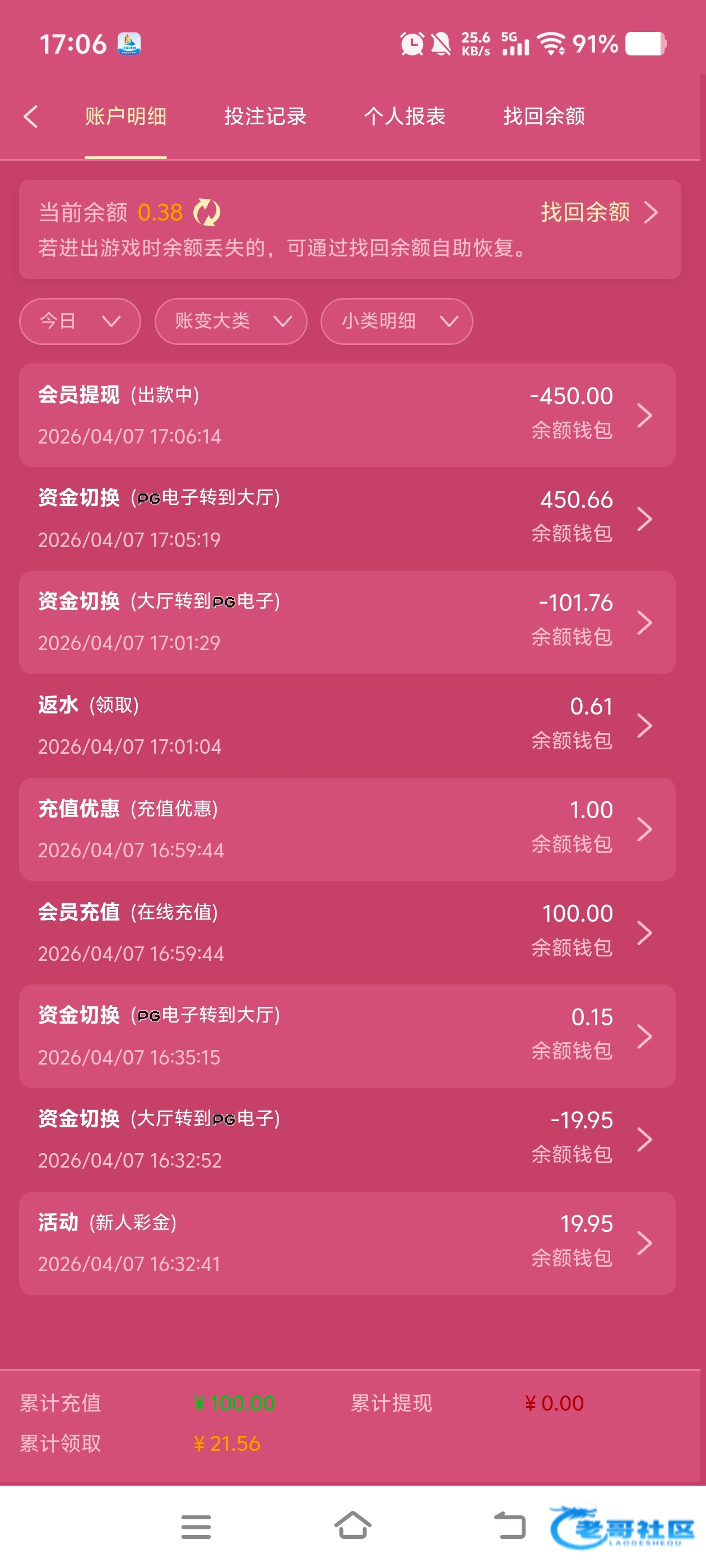Switch to the 投注记录 tab
The image size is (706, 1568).
pyautogui.click(x=265, y=116)
